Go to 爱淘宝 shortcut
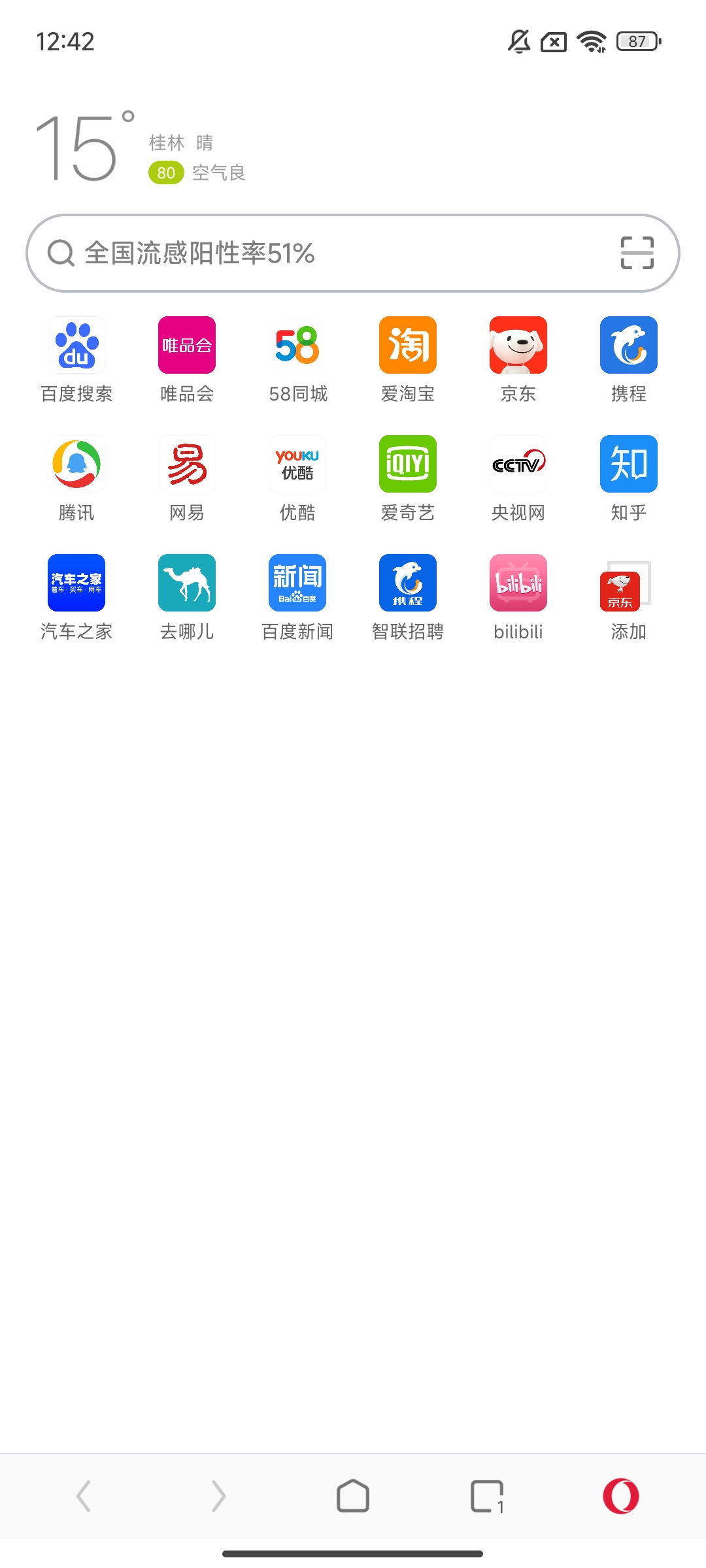 [408, 346]
